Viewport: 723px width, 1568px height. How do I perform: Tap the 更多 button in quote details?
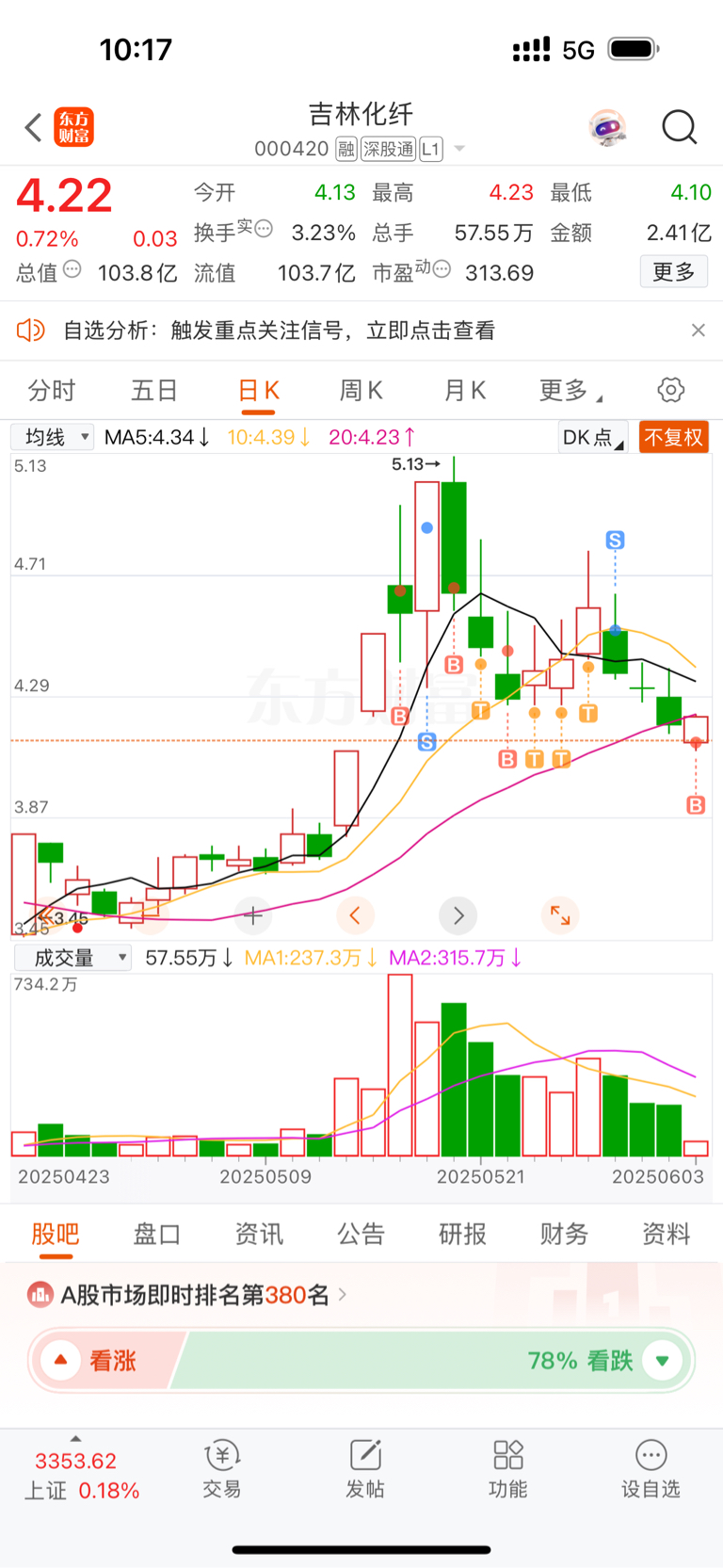pos(674,272)
